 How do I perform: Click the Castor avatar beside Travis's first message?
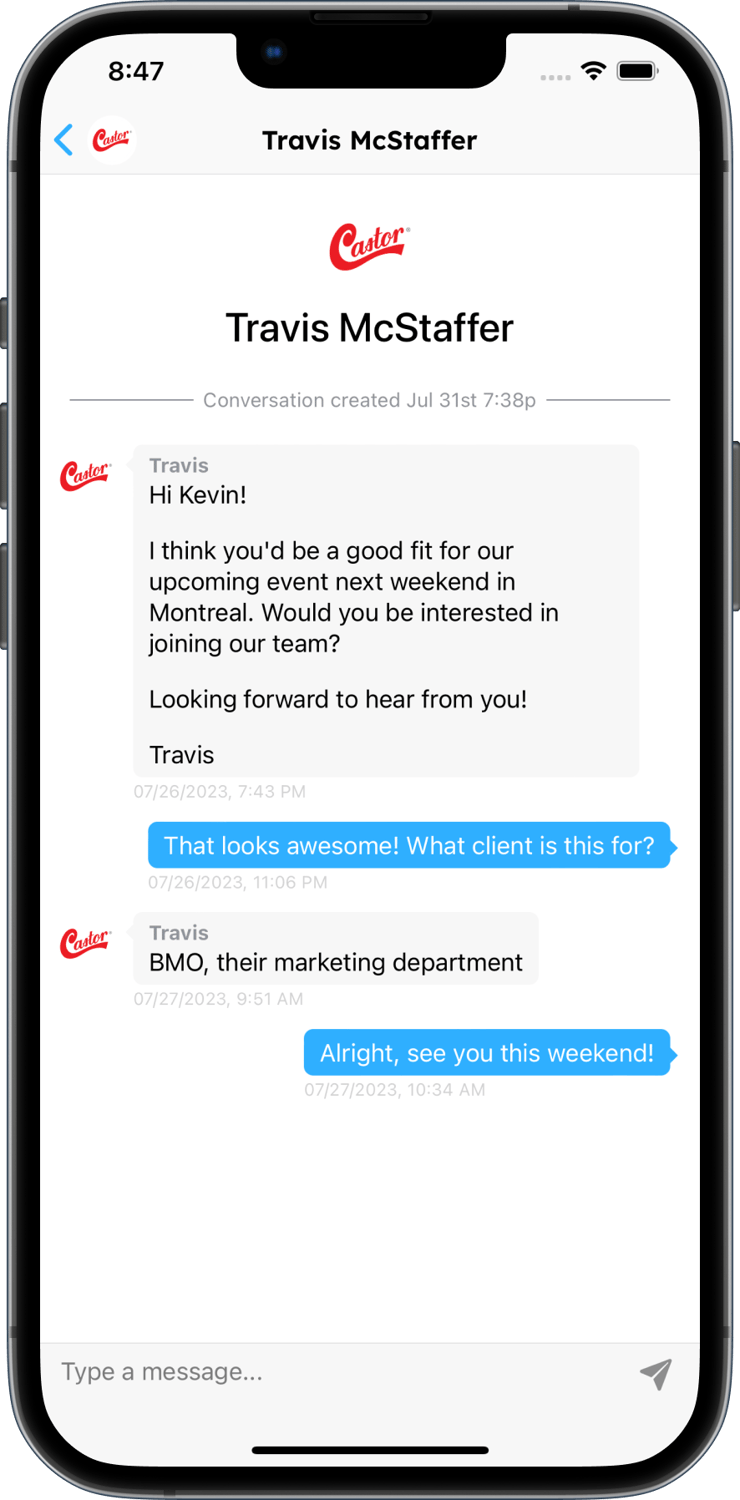[x=85, y=475]
